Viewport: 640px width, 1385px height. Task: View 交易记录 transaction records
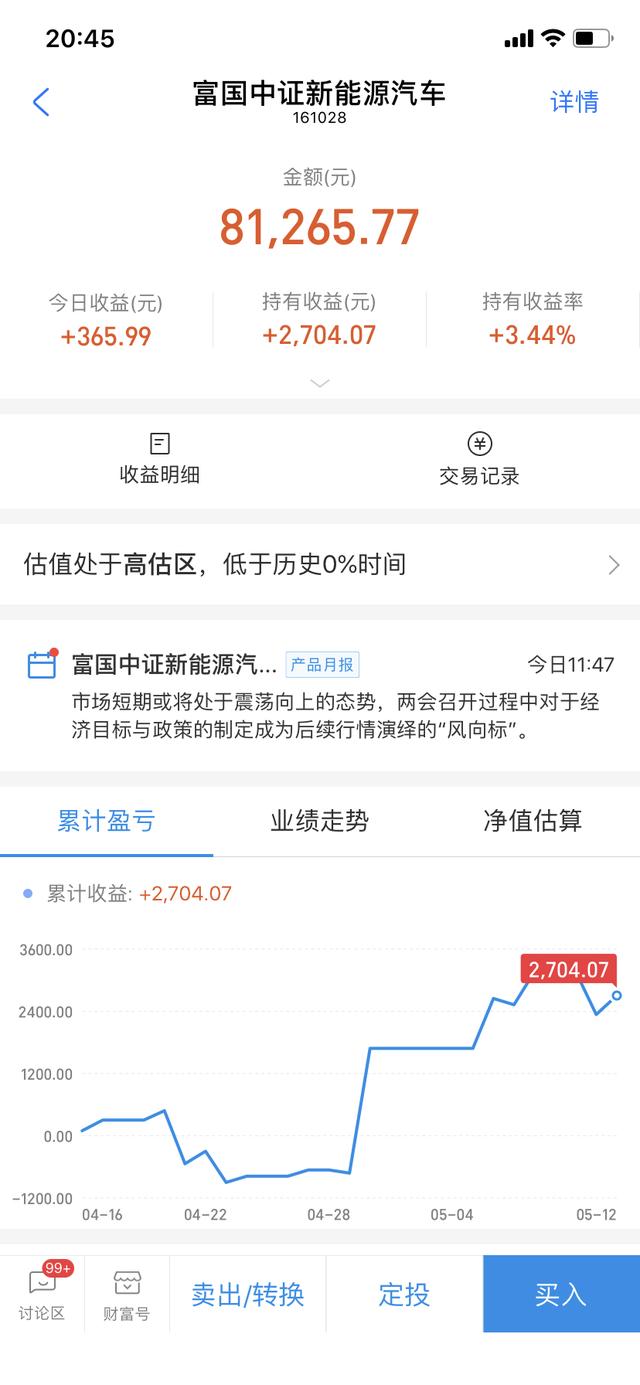[x=480, y=459]
